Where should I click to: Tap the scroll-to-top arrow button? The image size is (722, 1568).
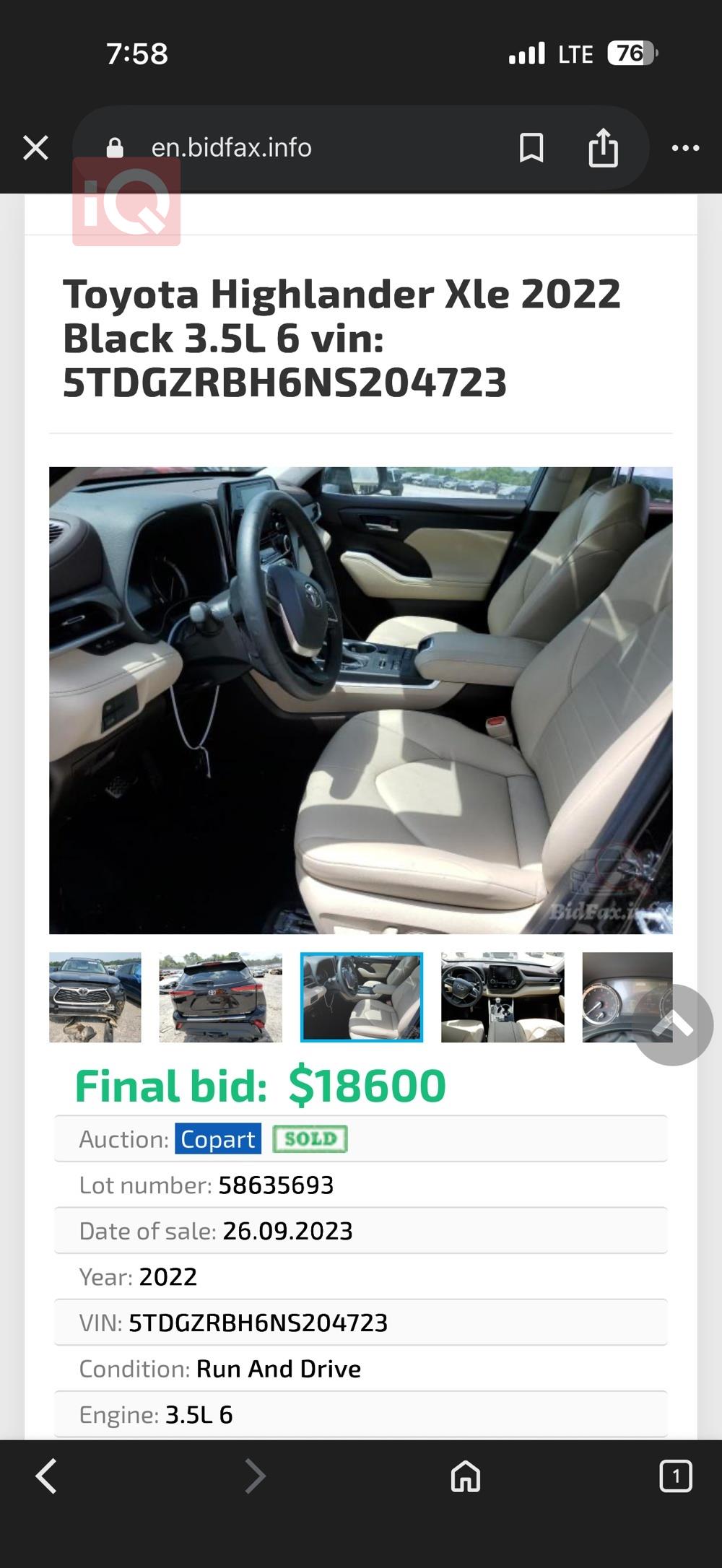pos(674,1024)
